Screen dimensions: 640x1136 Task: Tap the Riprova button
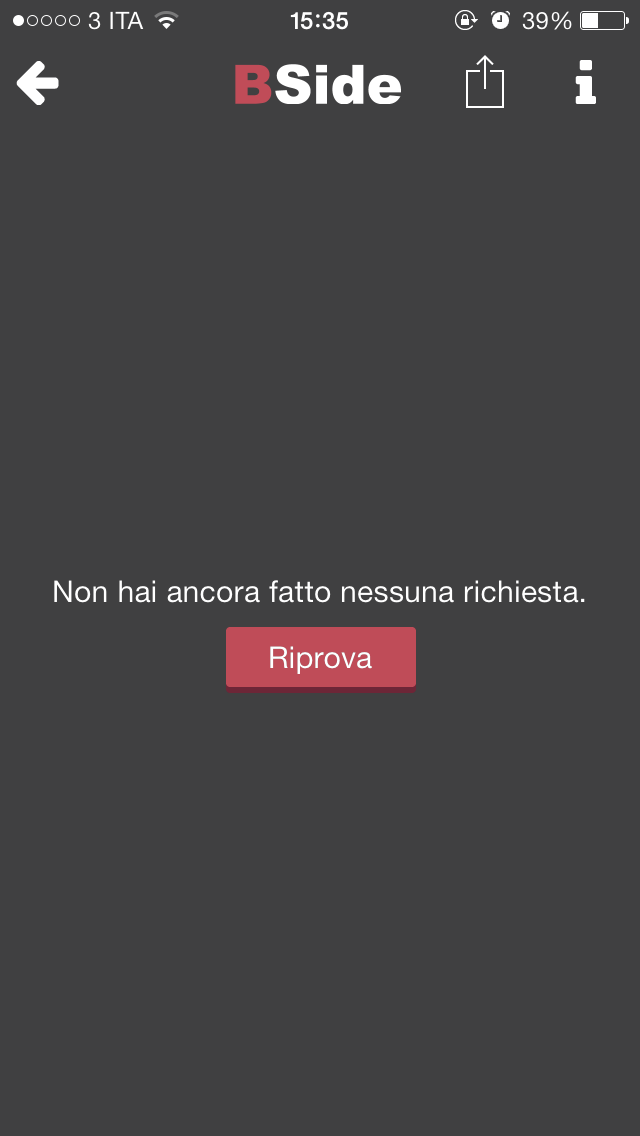click(320, 658)
